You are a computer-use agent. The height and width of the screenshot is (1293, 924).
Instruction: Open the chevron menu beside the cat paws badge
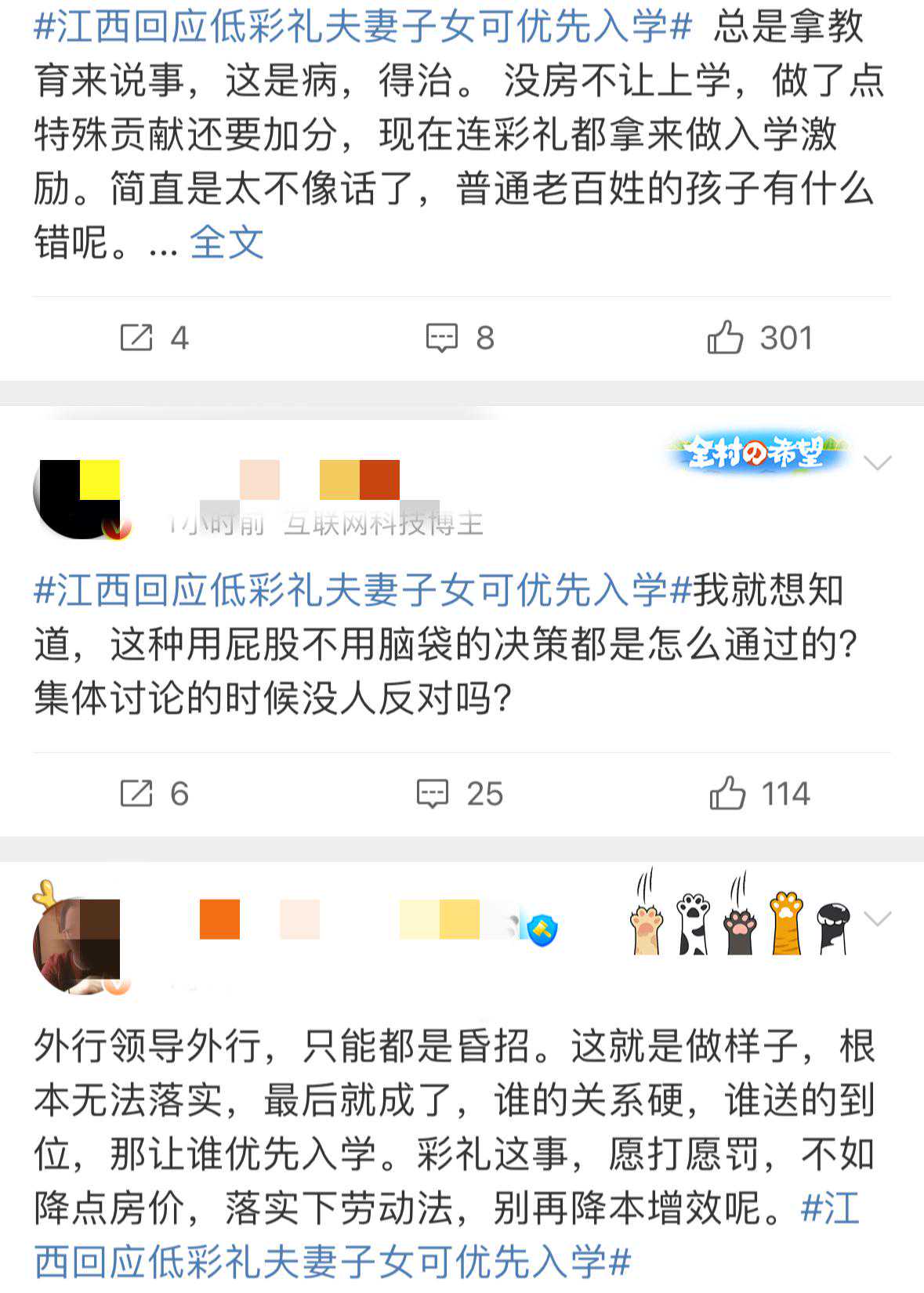tap(877, 918)
